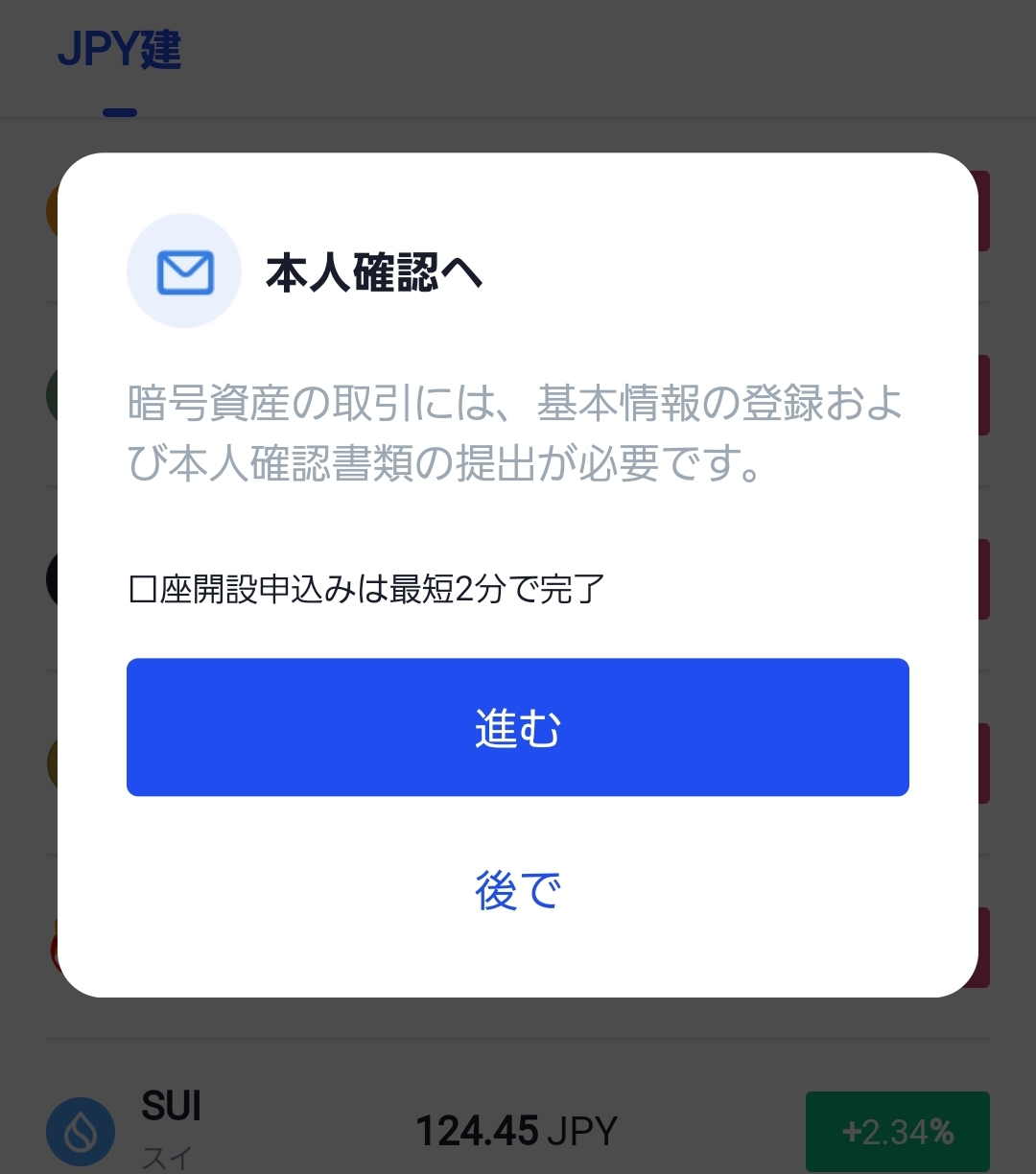Tap the red coin icon near bottom left

53,948
